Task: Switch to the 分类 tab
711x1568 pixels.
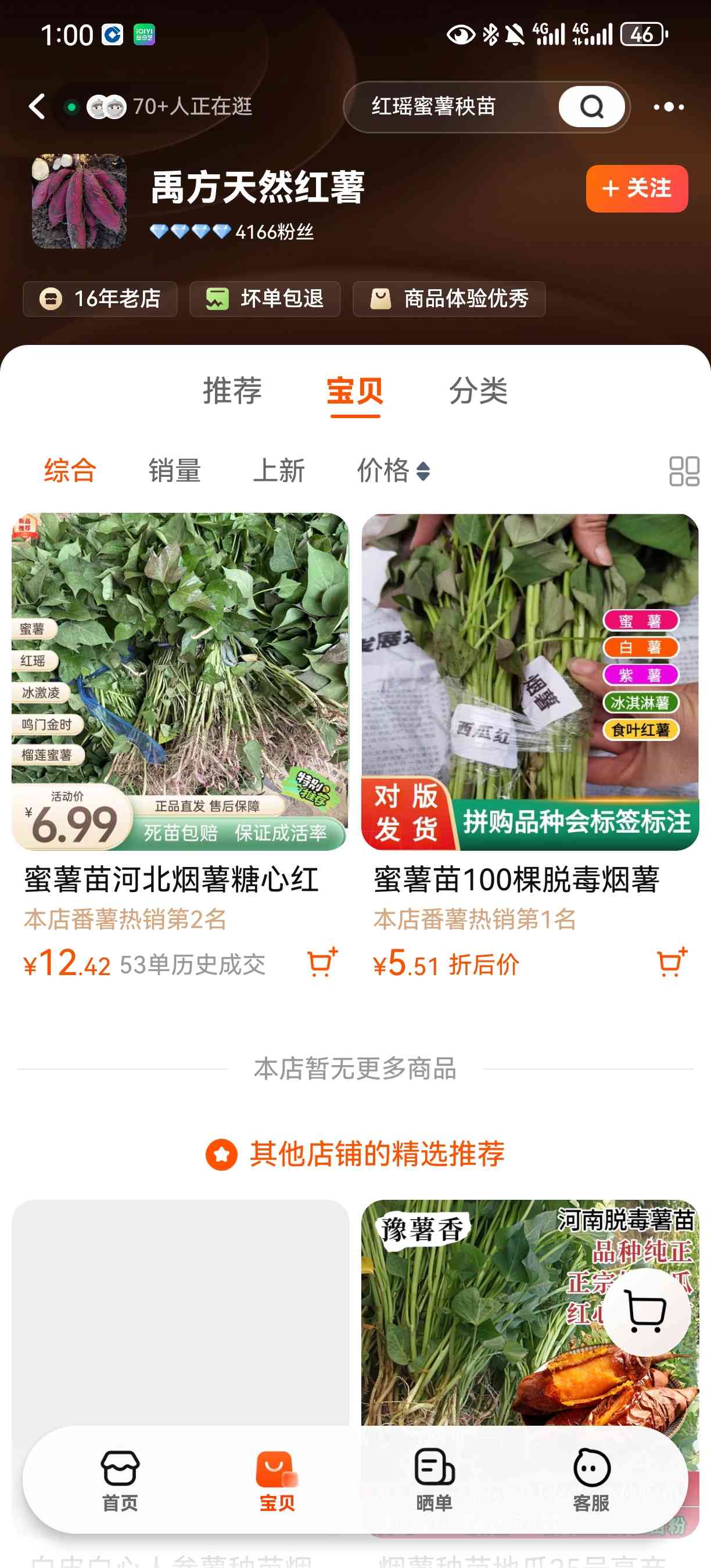Action: 478,390
